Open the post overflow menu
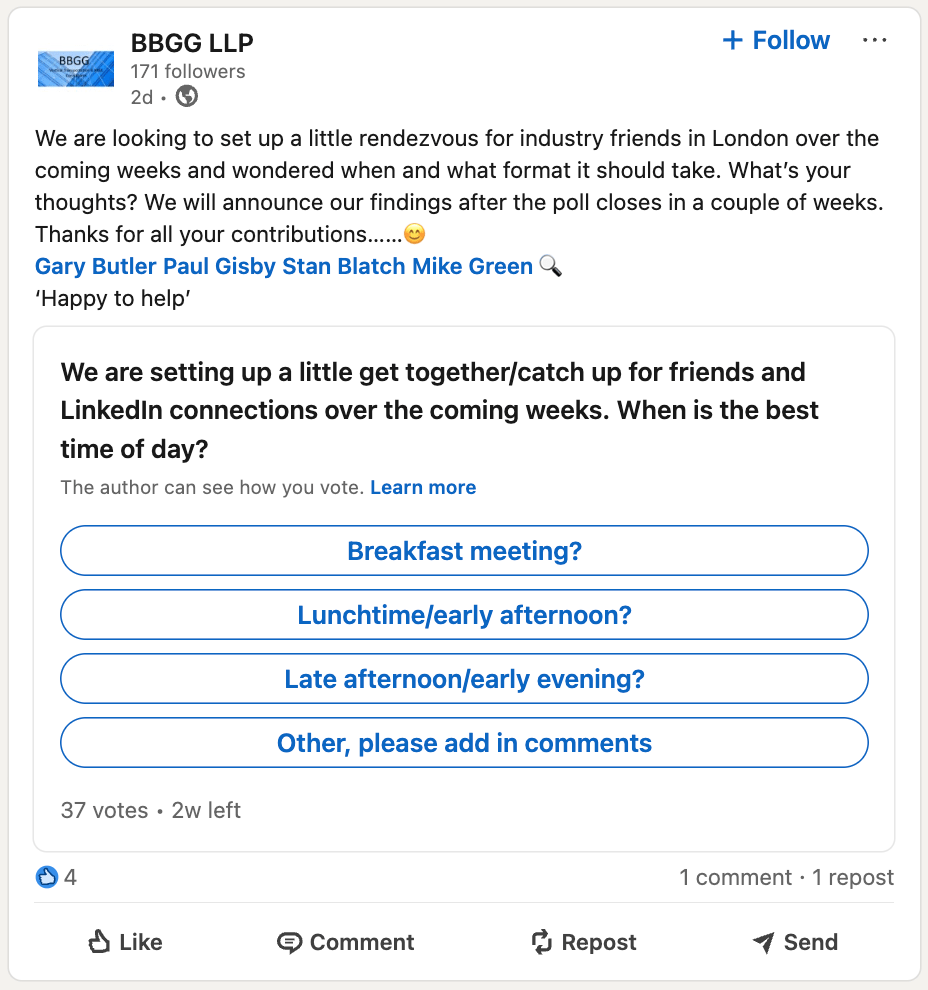The width and height of the screenshot is (928, 990). coord(874,41)
